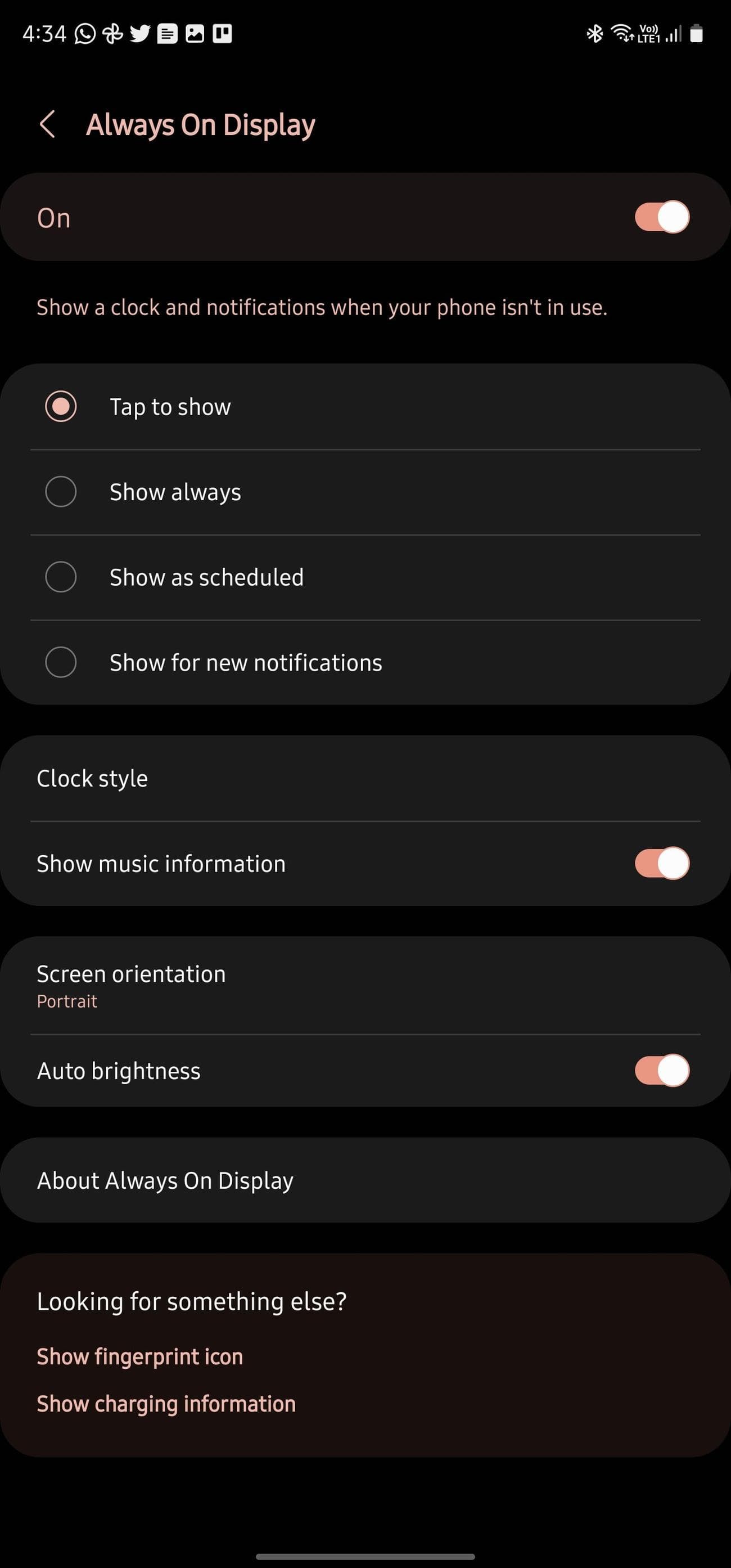Toggle Auto brightness off
731x1568 pixels.
[x=662, y=1071]
